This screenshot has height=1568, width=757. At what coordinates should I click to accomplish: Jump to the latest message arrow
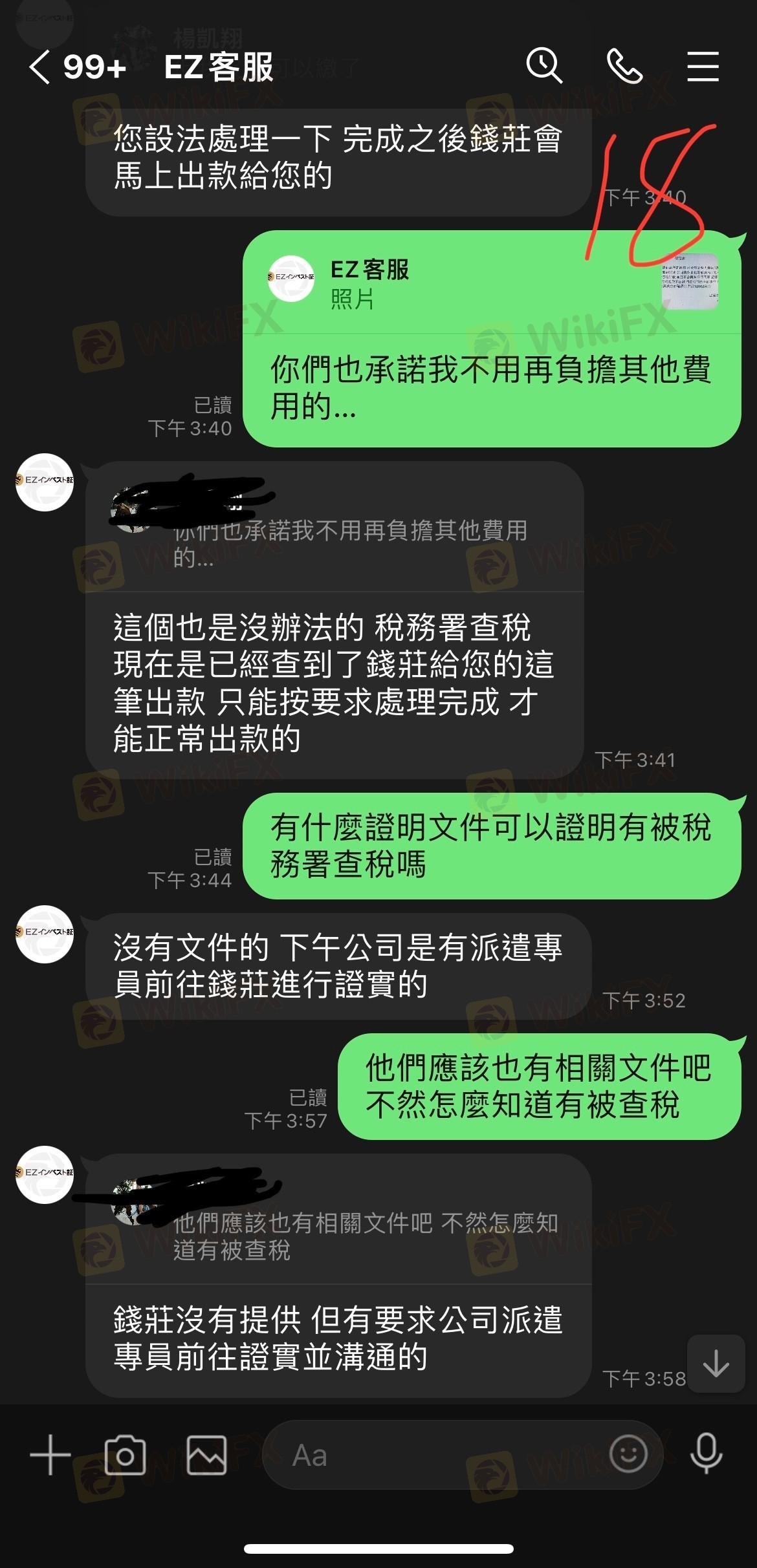point(716,1364)
